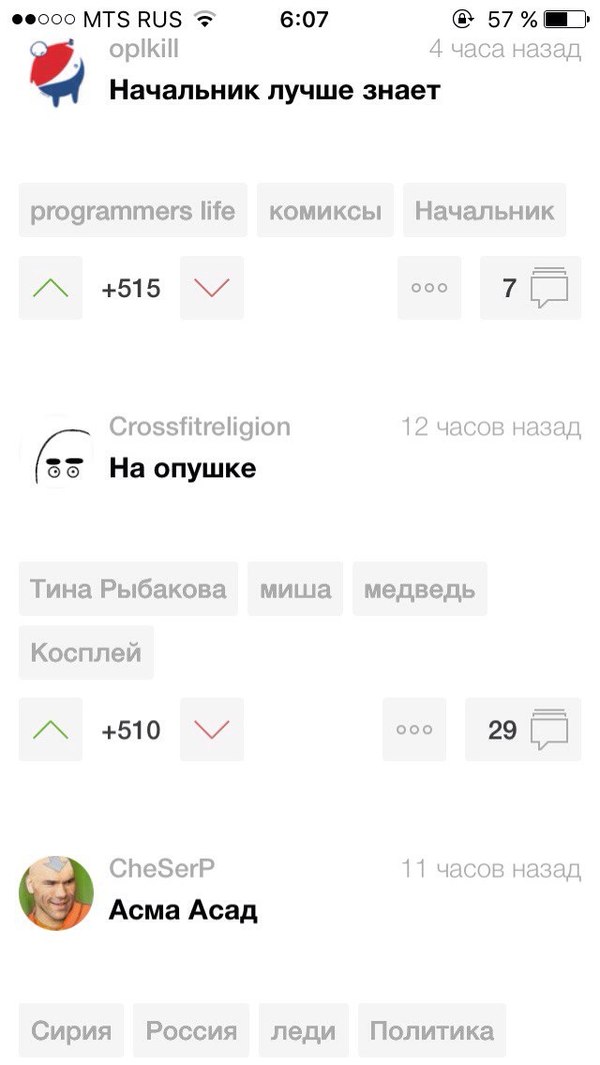Viewport: 600px width, 1065px height.
Task: Downvote the post «На опушке»
Action: click(212, 730)
